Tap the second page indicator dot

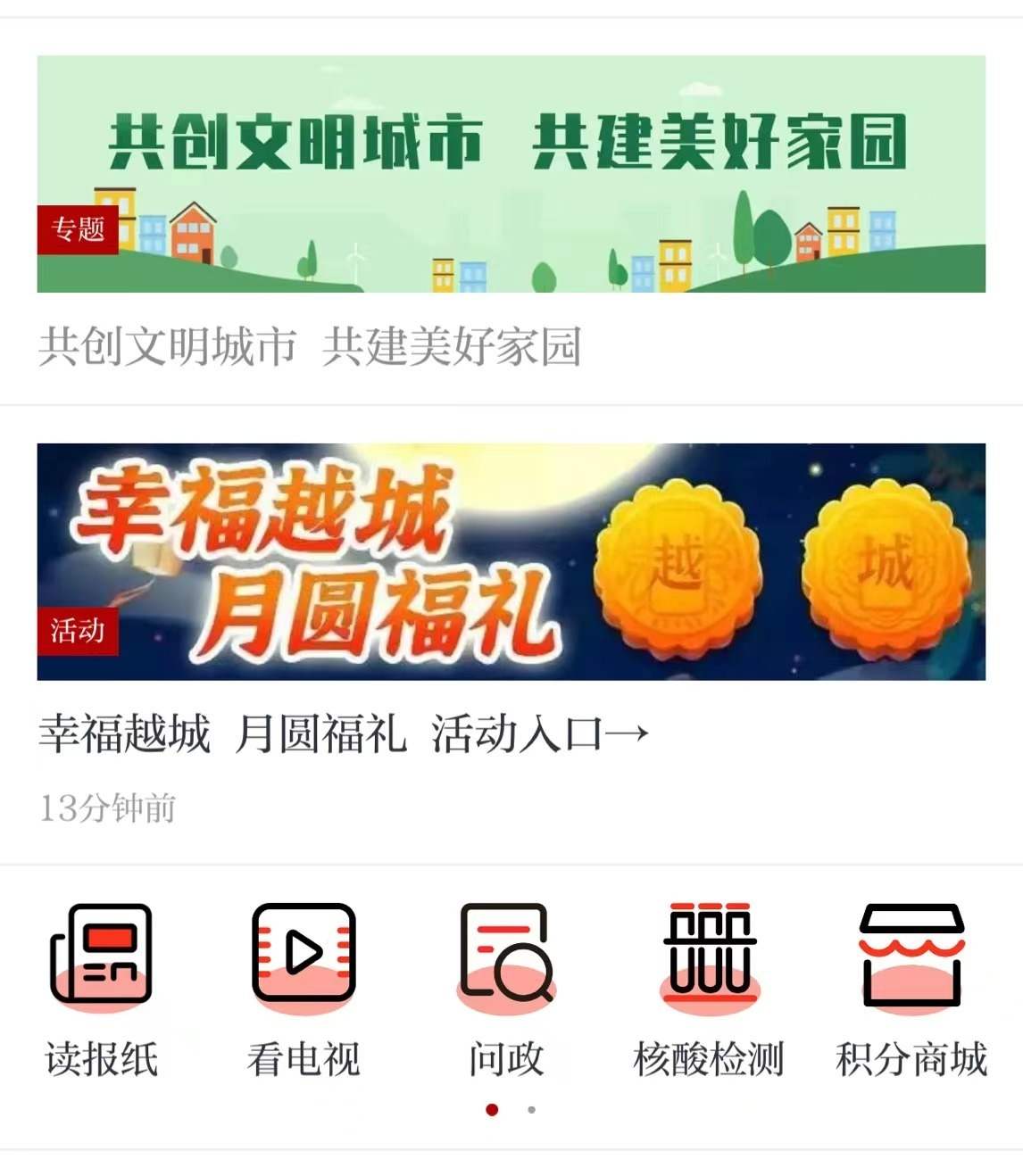[x=531, y=1110]
